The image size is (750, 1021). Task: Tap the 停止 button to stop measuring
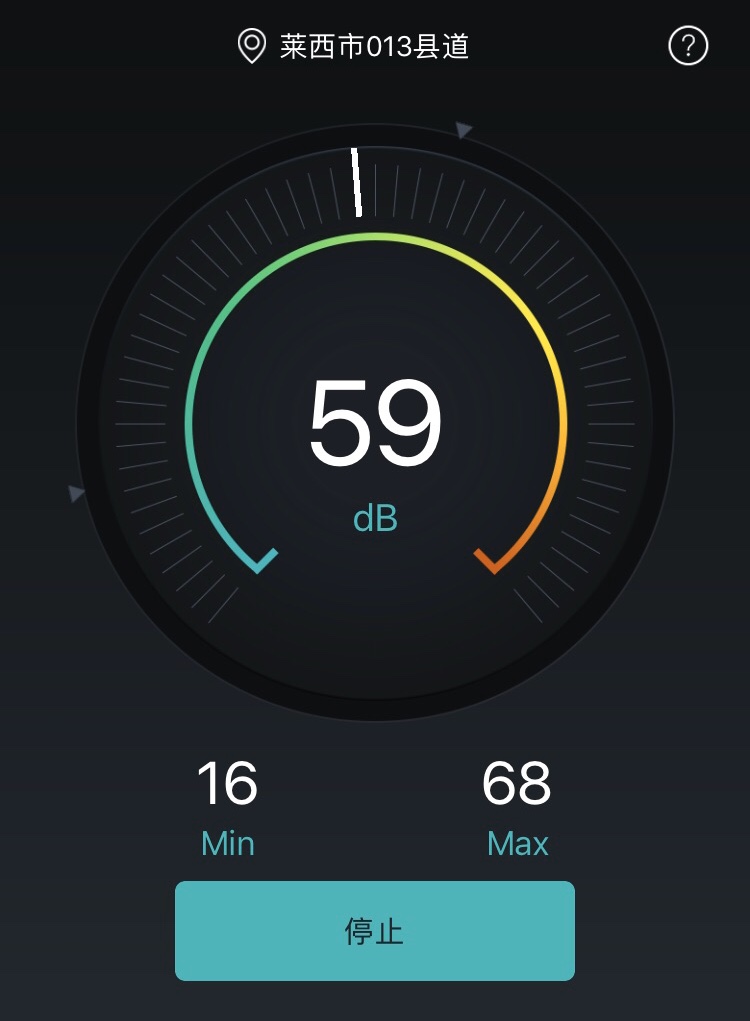374,931
